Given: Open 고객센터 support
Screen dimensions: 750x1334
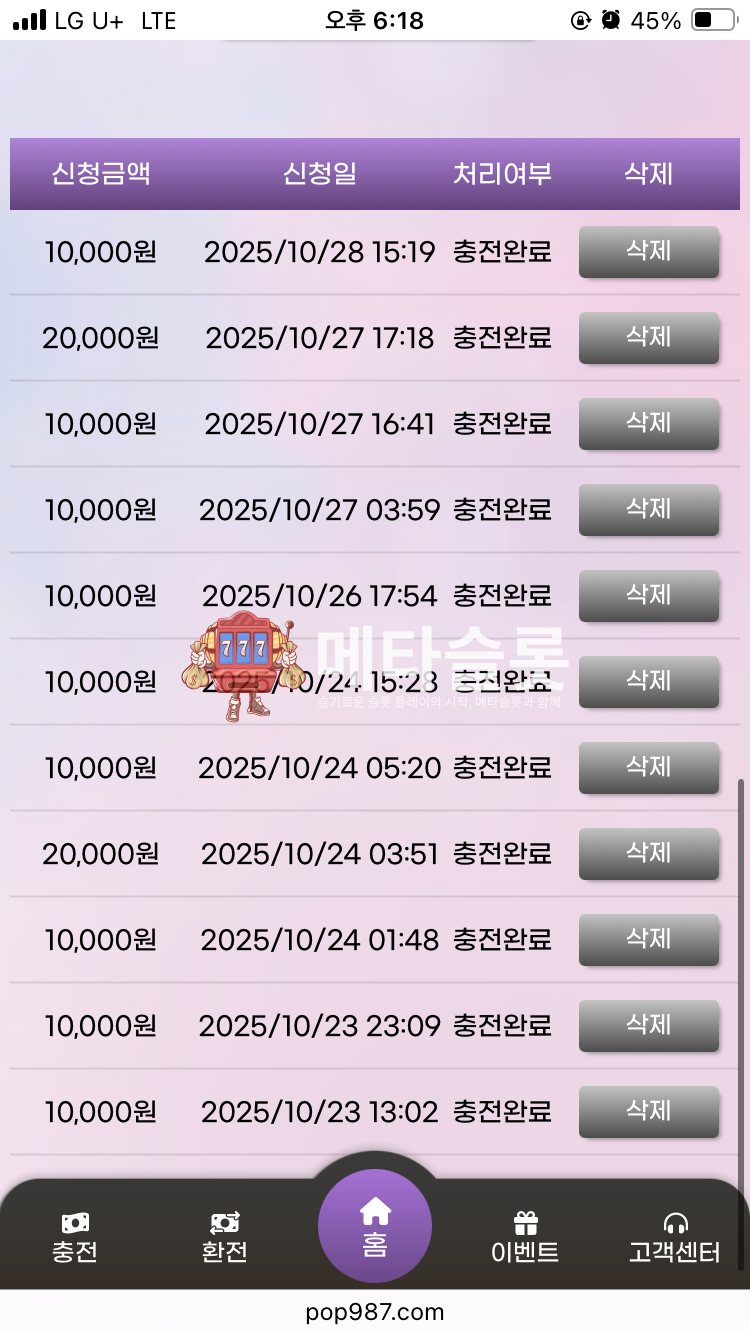Looking at the screenshot, I should click(674, 1237).
